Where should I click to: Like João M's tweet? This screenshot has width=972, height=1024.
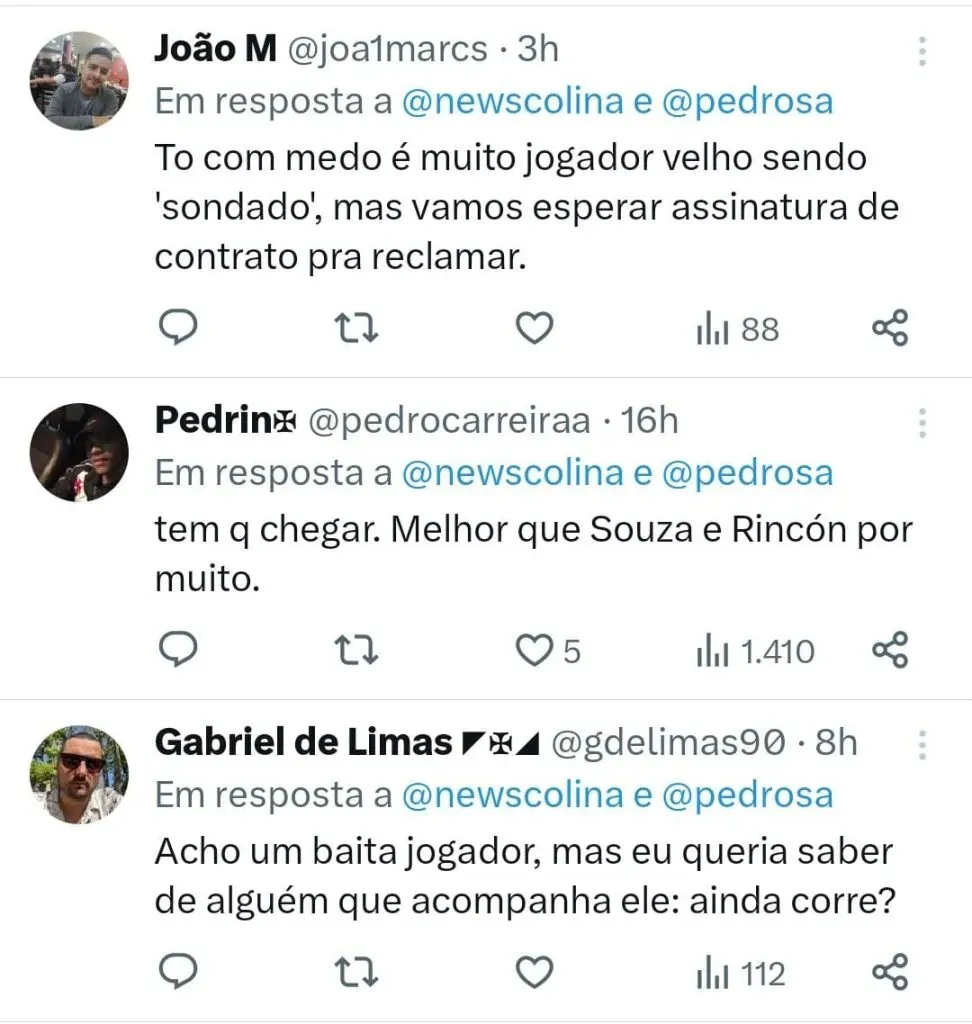535,328
